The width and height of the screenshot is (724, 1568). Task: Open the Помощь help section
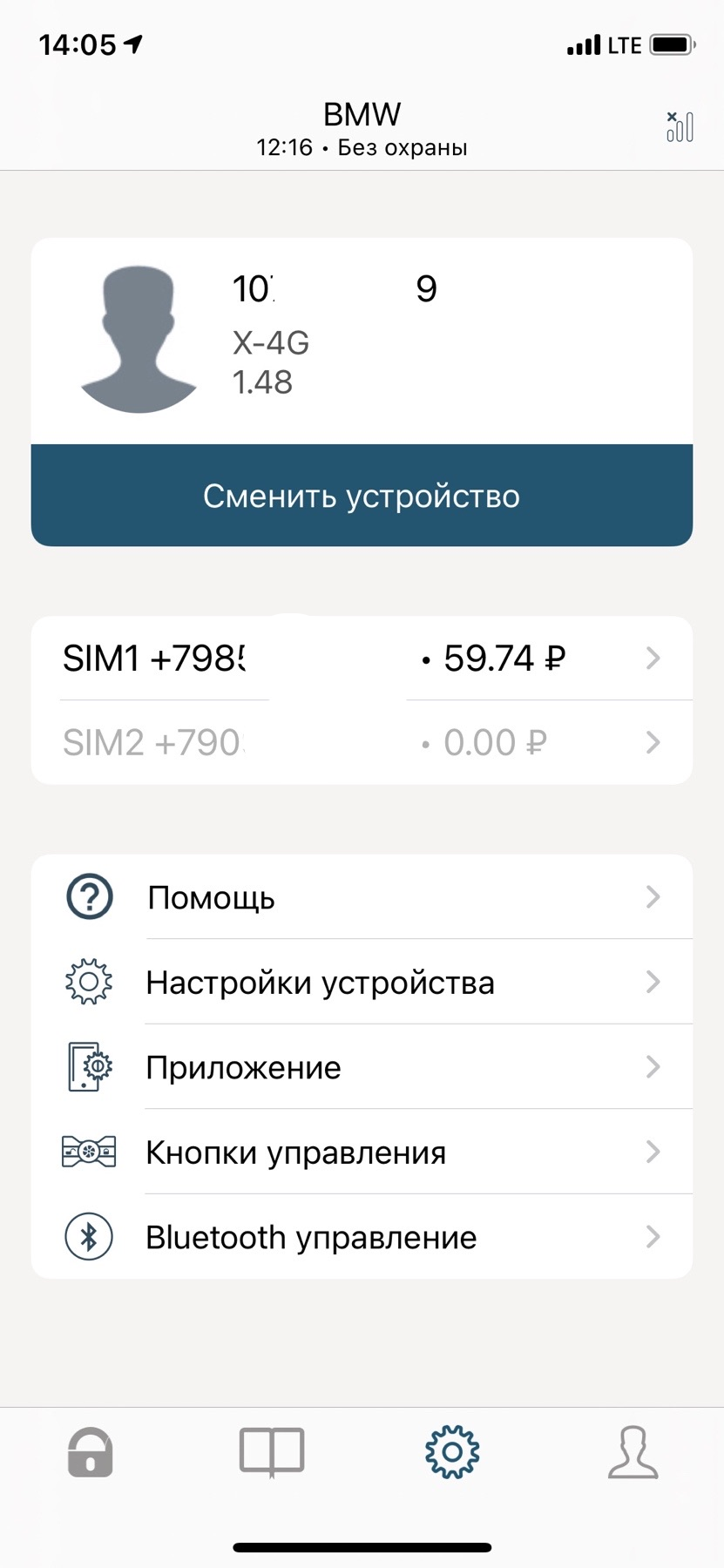tap(362, 897)
